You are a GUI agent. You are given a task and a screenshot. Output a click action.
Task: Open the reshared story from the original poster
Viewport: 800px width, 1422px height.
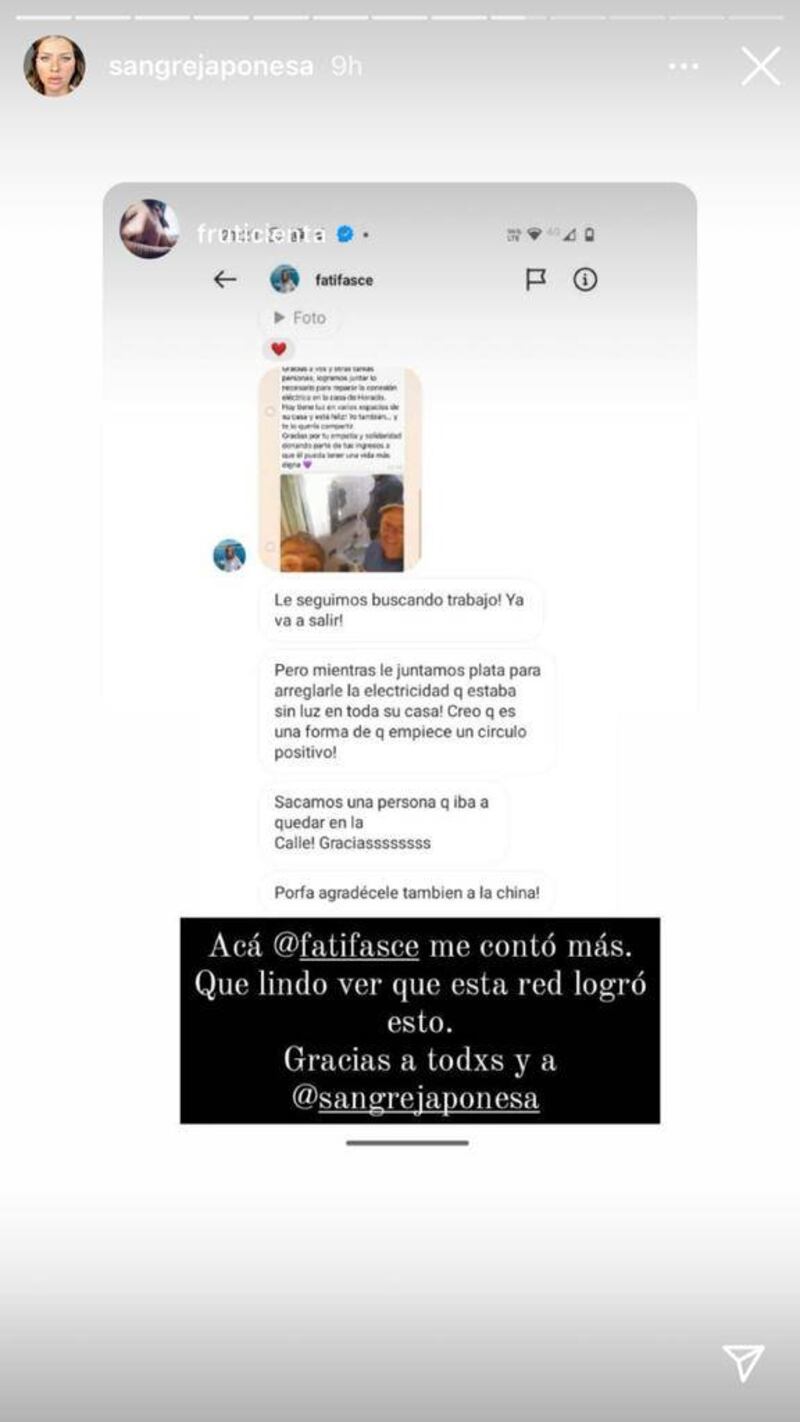pos(400,550)
